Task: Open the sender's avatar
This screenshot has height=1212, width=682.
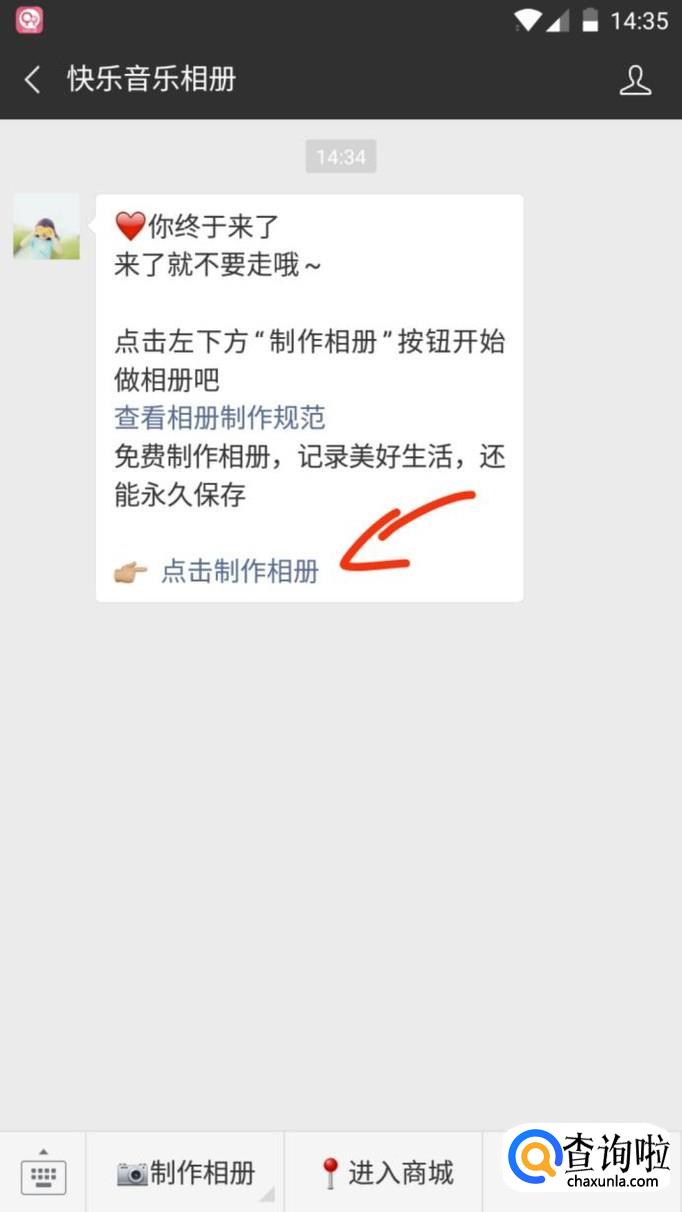Action: 46,227
